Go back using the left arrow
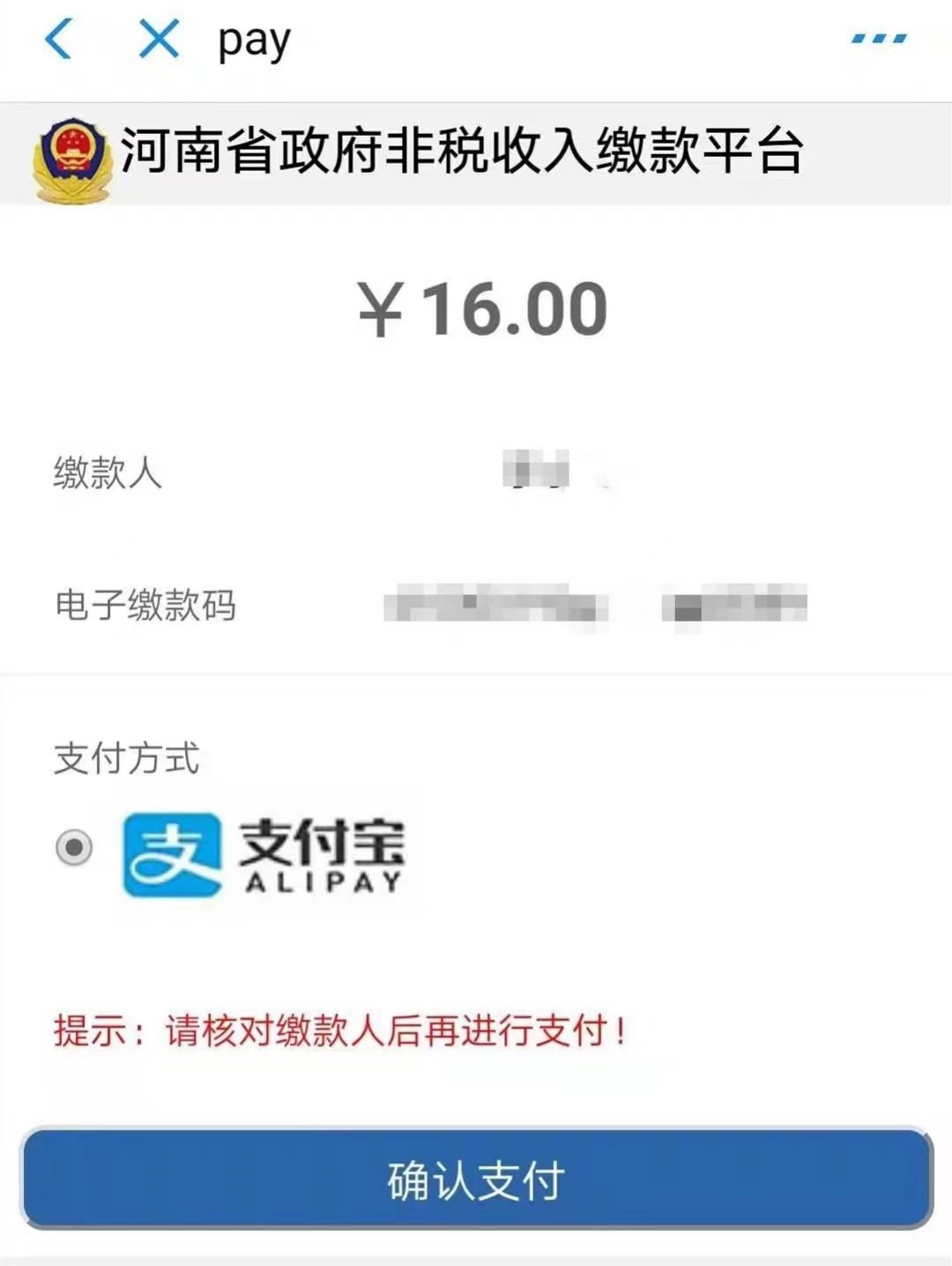The image size is (952, 1266). click(58, 40)
